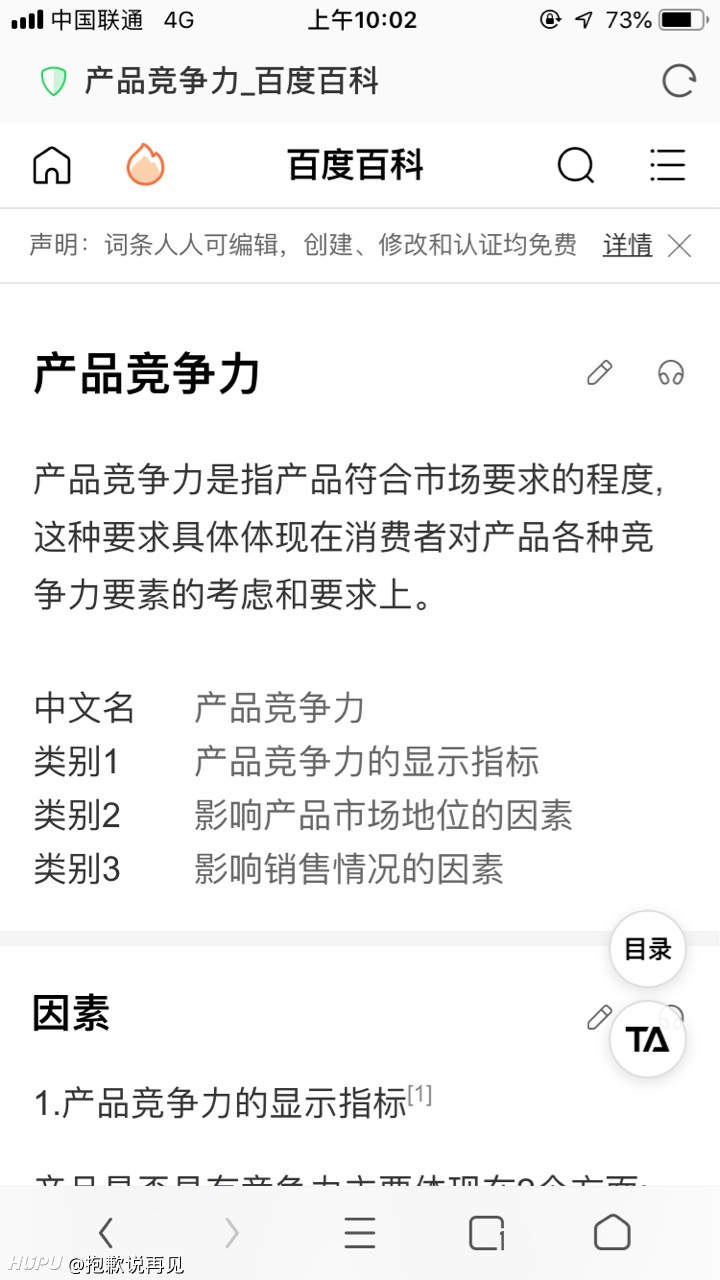Go back with the browser back arrow
Image resolution: width=720 pixels, height=1280 pixels.
106,1233
